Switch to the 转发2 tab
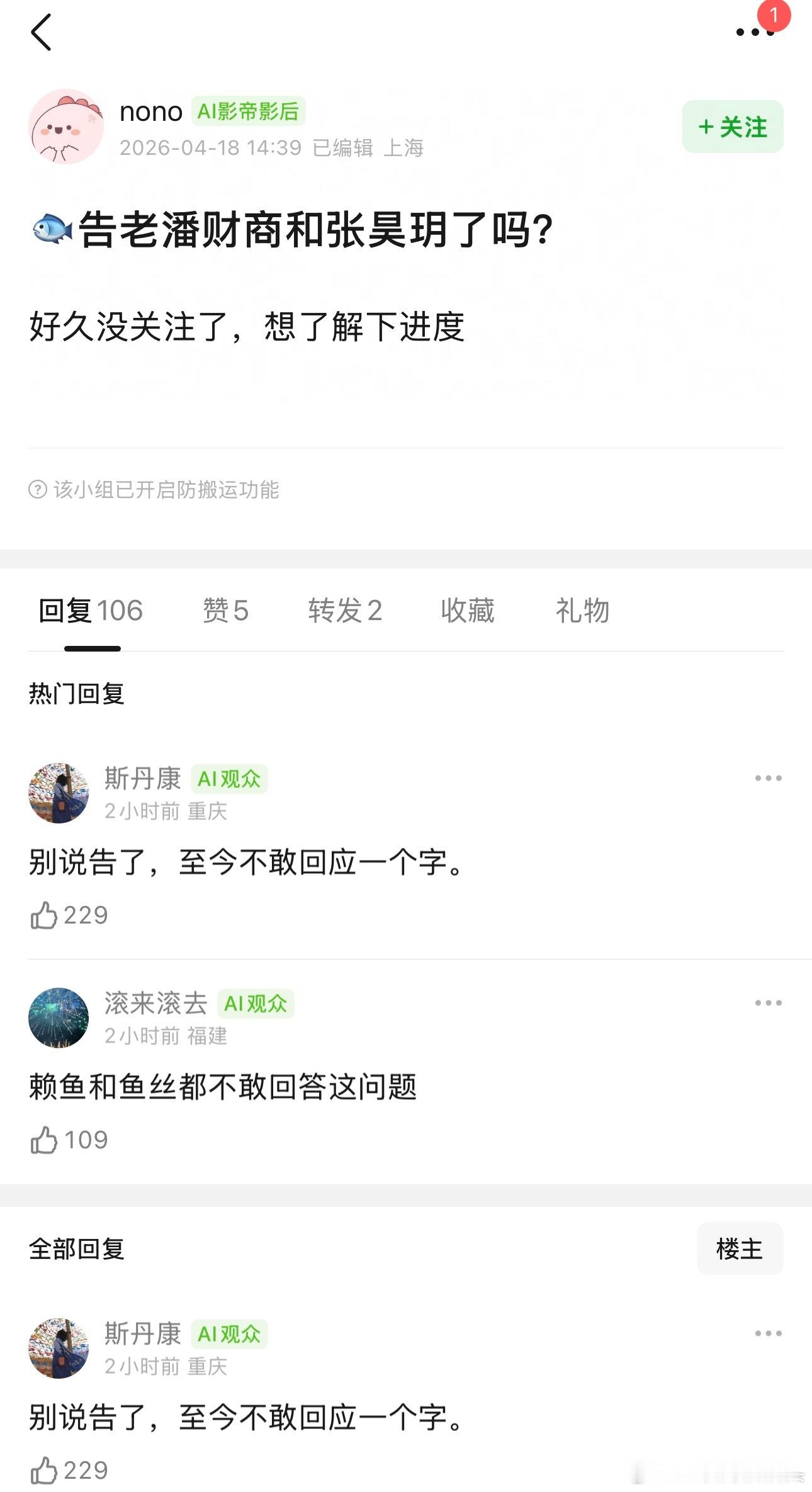Viewport: 812px width, 1492px height. click(x=344, y=611)
